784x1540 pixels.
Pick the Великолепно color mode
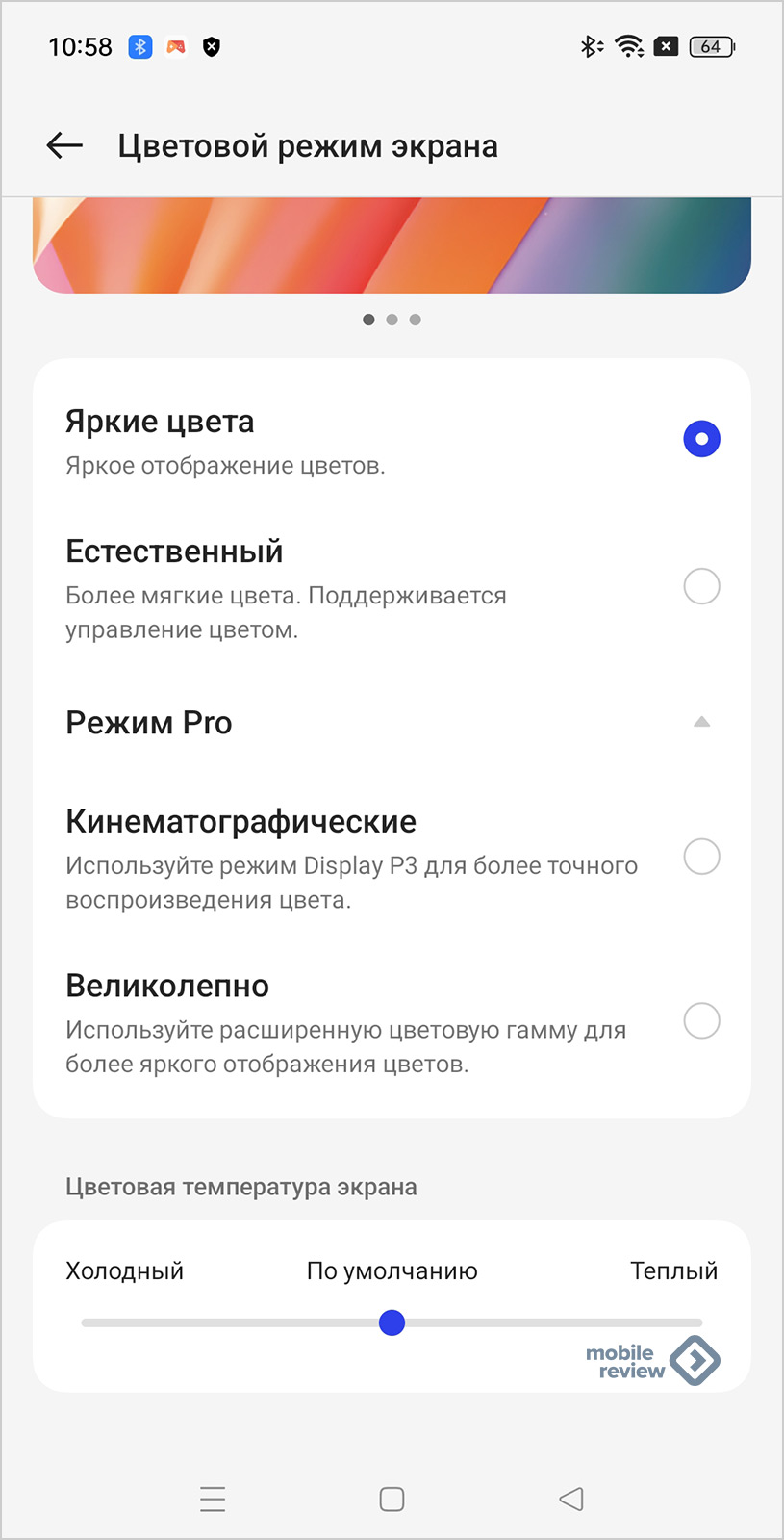pos(701,1021)
